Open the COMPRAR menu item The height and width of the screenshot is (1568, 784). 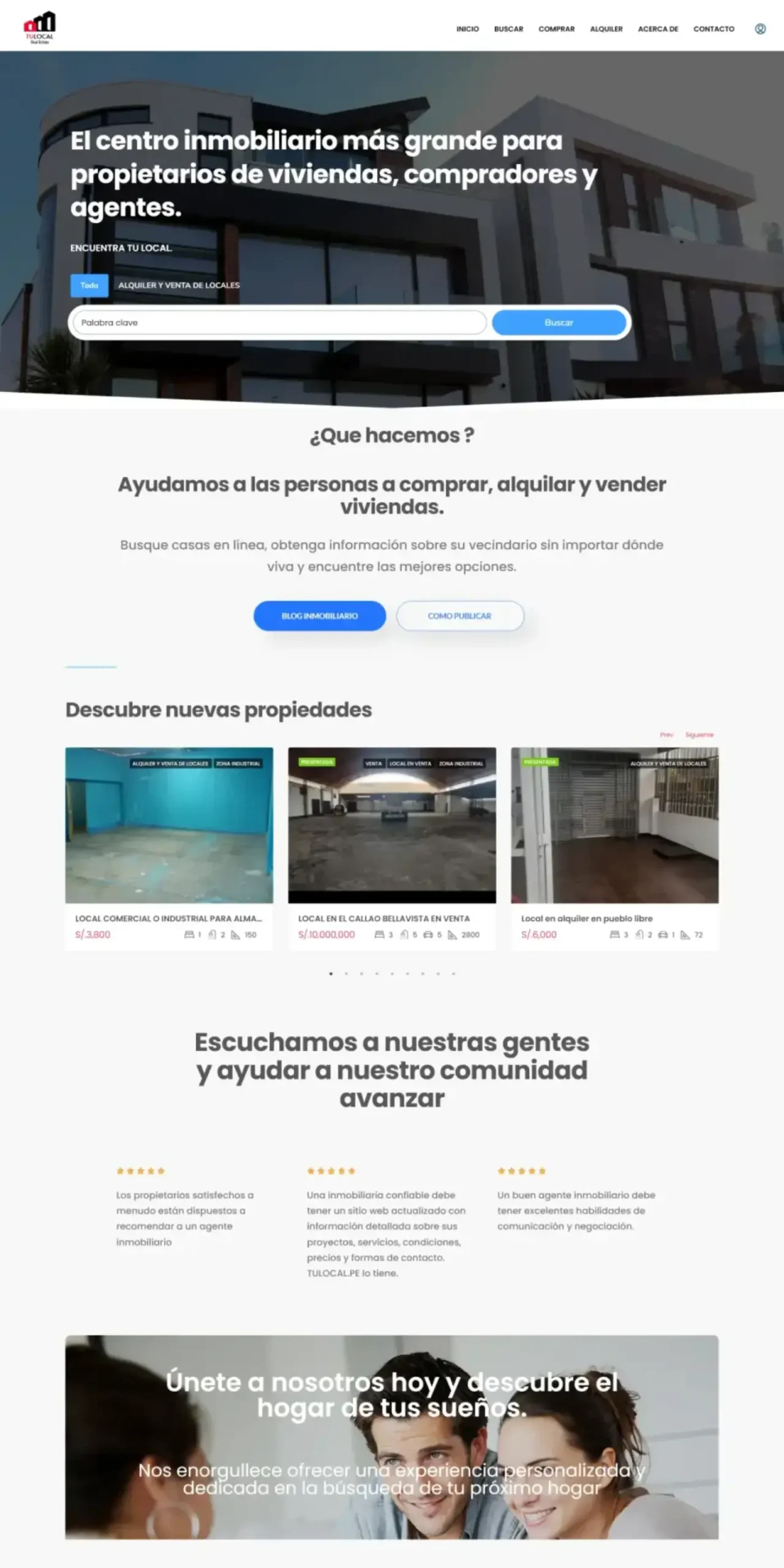[x=556, y=28]
